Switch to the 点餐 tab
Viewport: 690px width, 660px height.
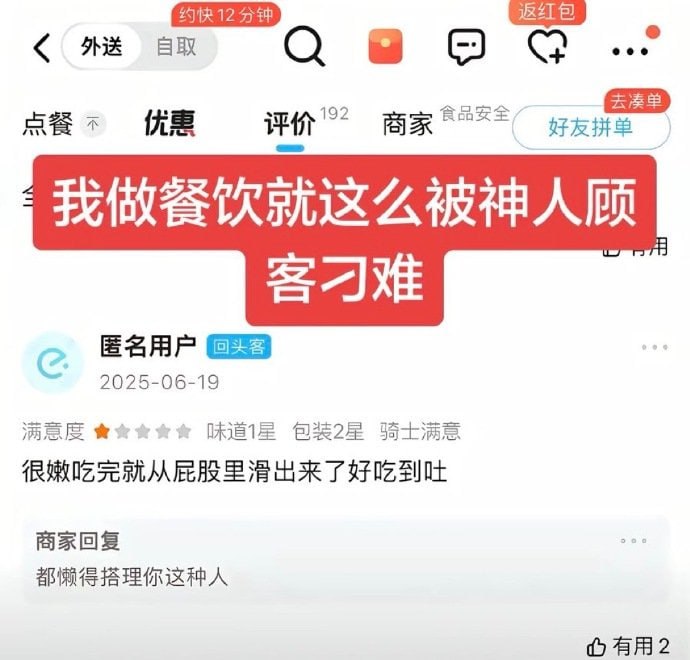point(48,124)
